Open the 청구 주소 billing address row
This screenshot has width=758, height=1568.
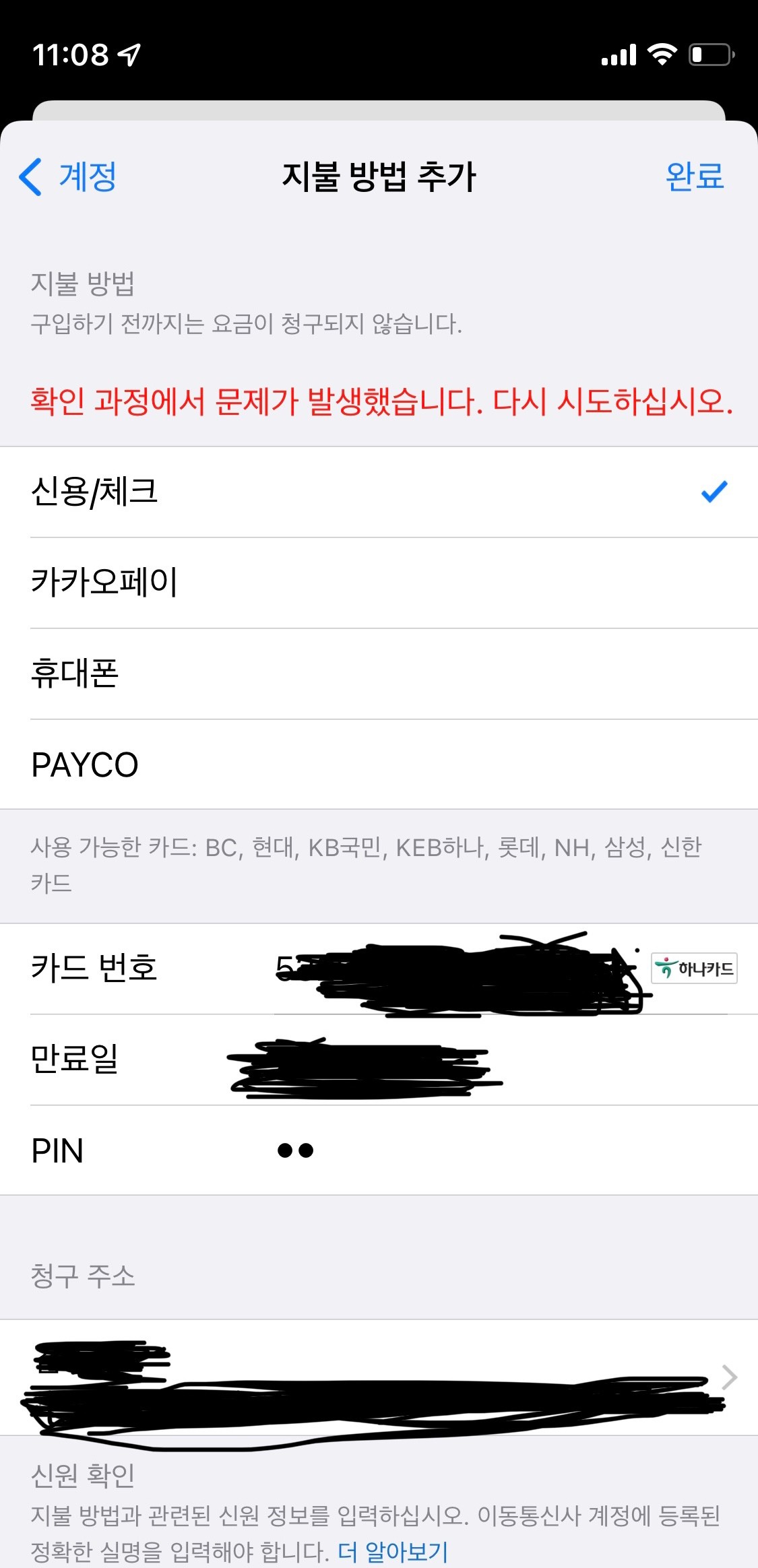click(377, 1377)
